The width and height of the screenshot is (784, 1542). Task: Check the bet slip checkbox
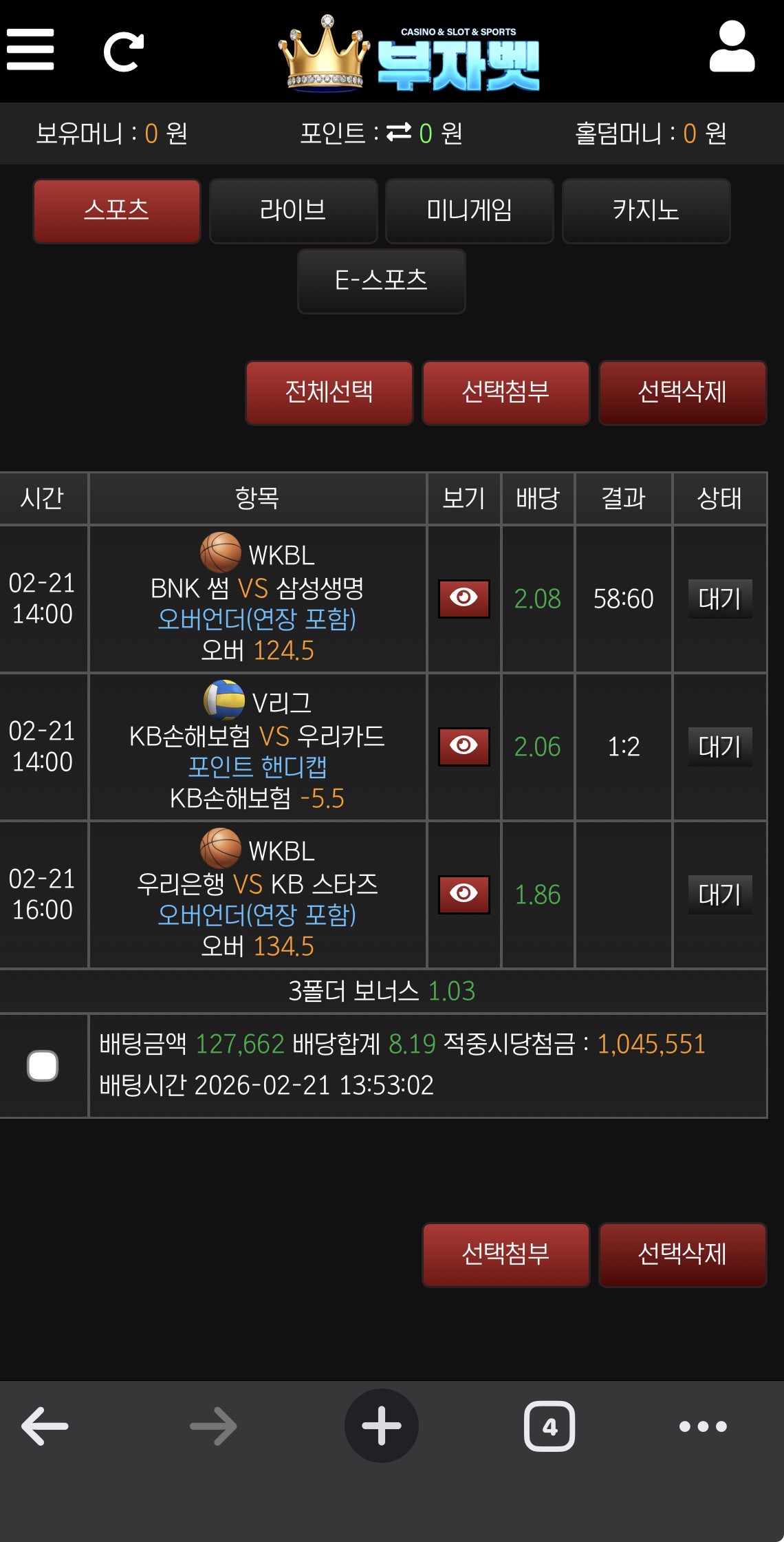pos(43,1066)
